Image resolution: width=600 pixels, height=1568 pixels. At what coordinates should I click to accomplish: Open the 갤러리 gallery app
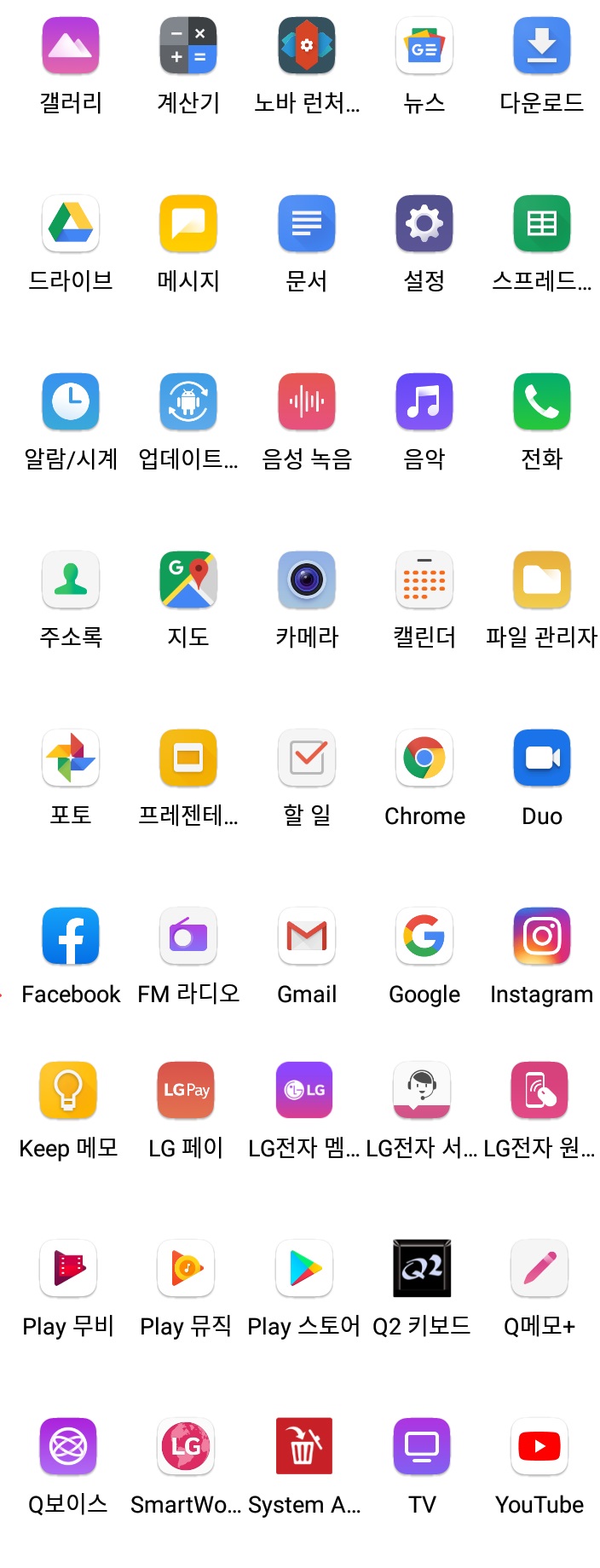click(x=71, y=46)
